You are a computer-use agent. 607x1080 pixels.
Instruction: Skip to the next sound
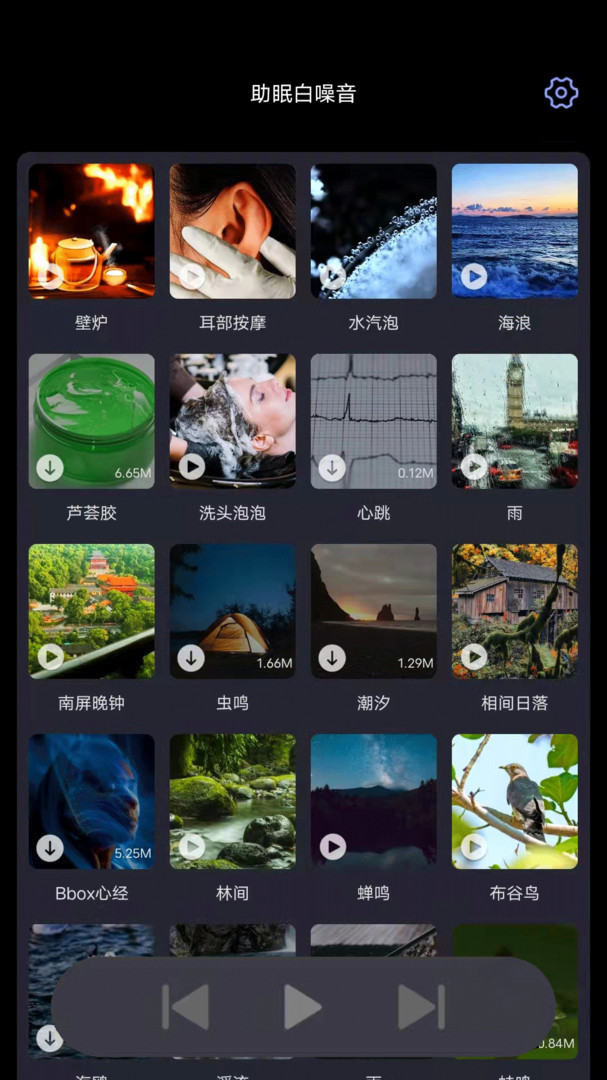(420, 1006)
